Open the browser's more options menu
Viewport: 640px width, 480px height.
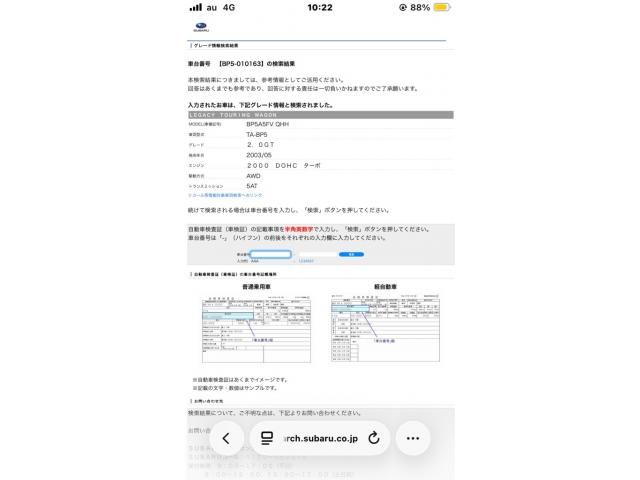[x=412, y=438]
